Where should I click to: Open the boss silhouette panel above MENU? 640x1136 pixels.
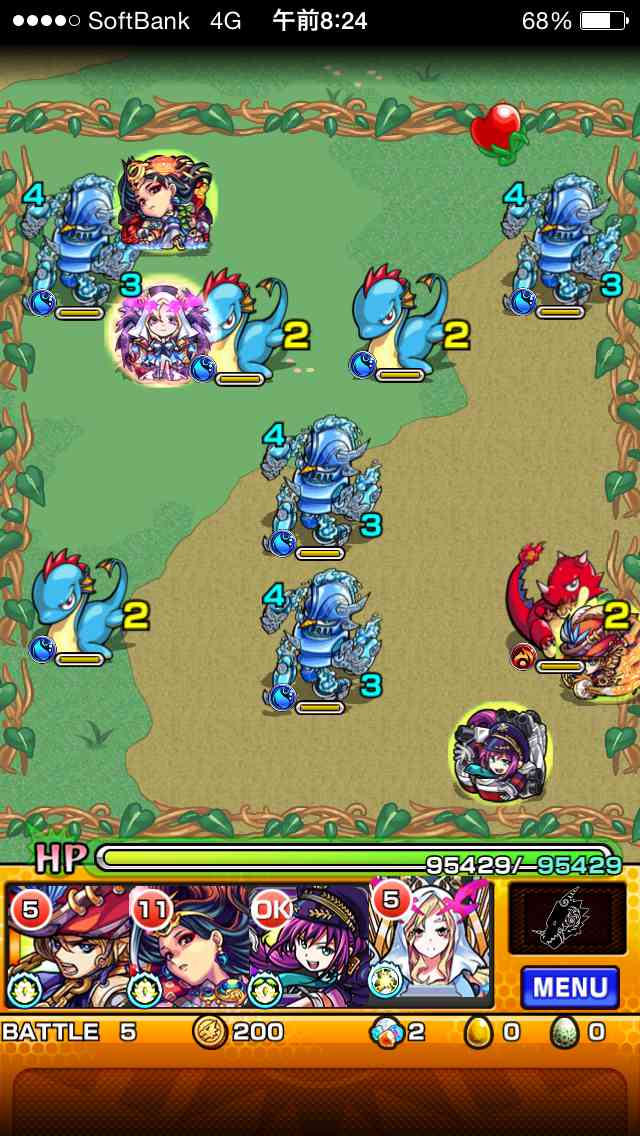point(567,918)
